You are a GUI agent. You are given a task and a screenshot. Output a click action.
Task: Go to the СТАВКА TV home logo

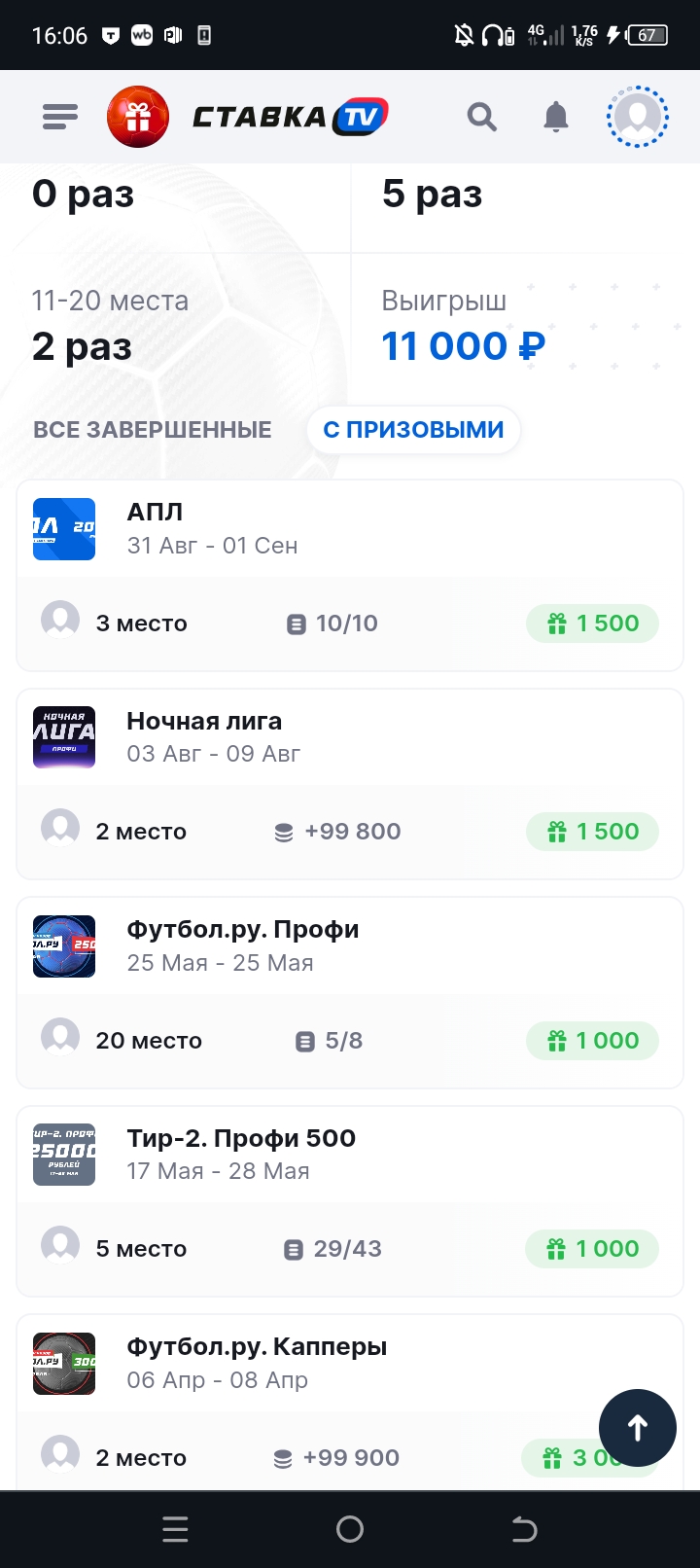pyautogui.click(x=291, y=118)
